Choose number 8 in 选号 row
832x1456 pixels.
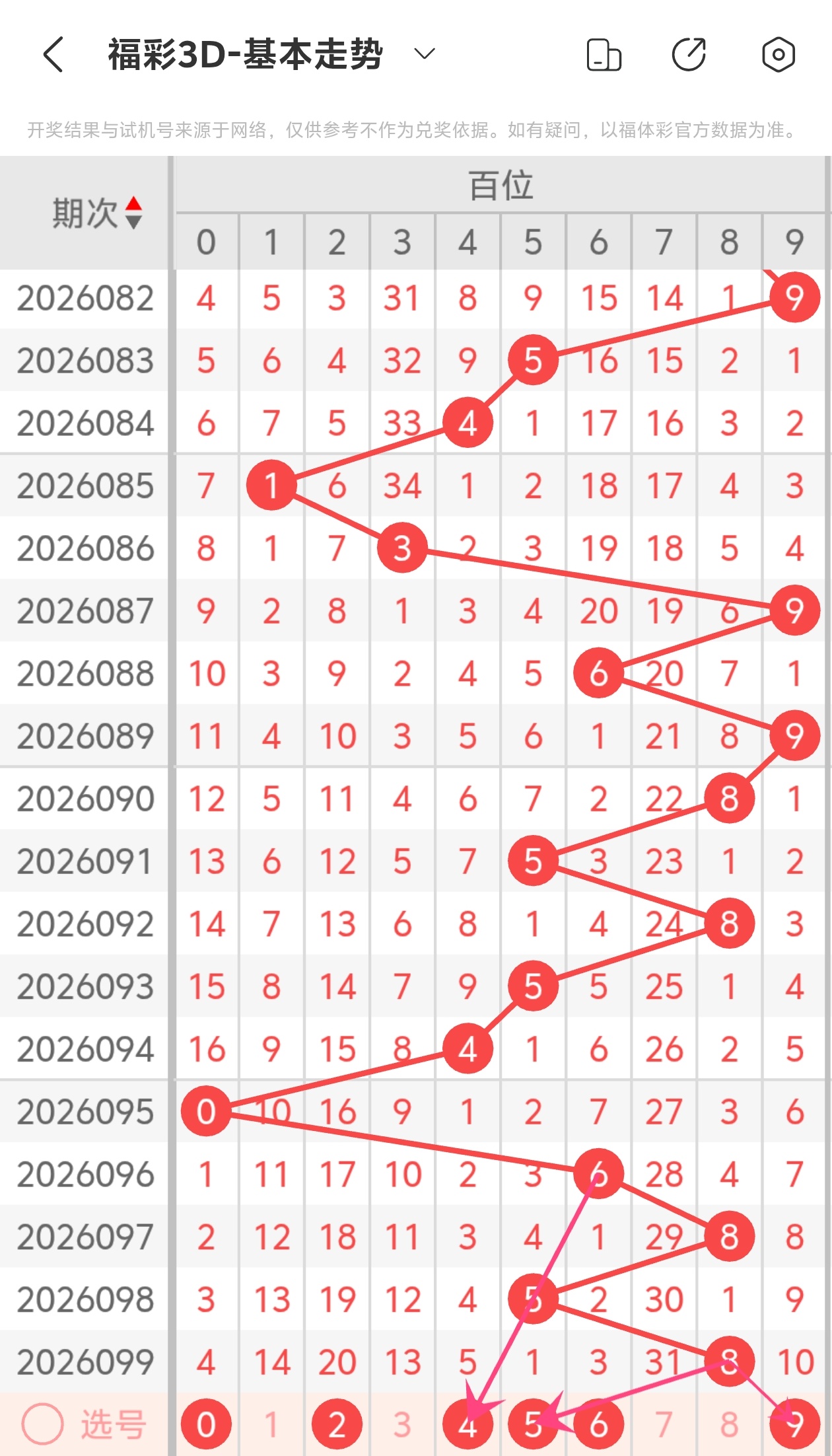tap(729, 1424)
